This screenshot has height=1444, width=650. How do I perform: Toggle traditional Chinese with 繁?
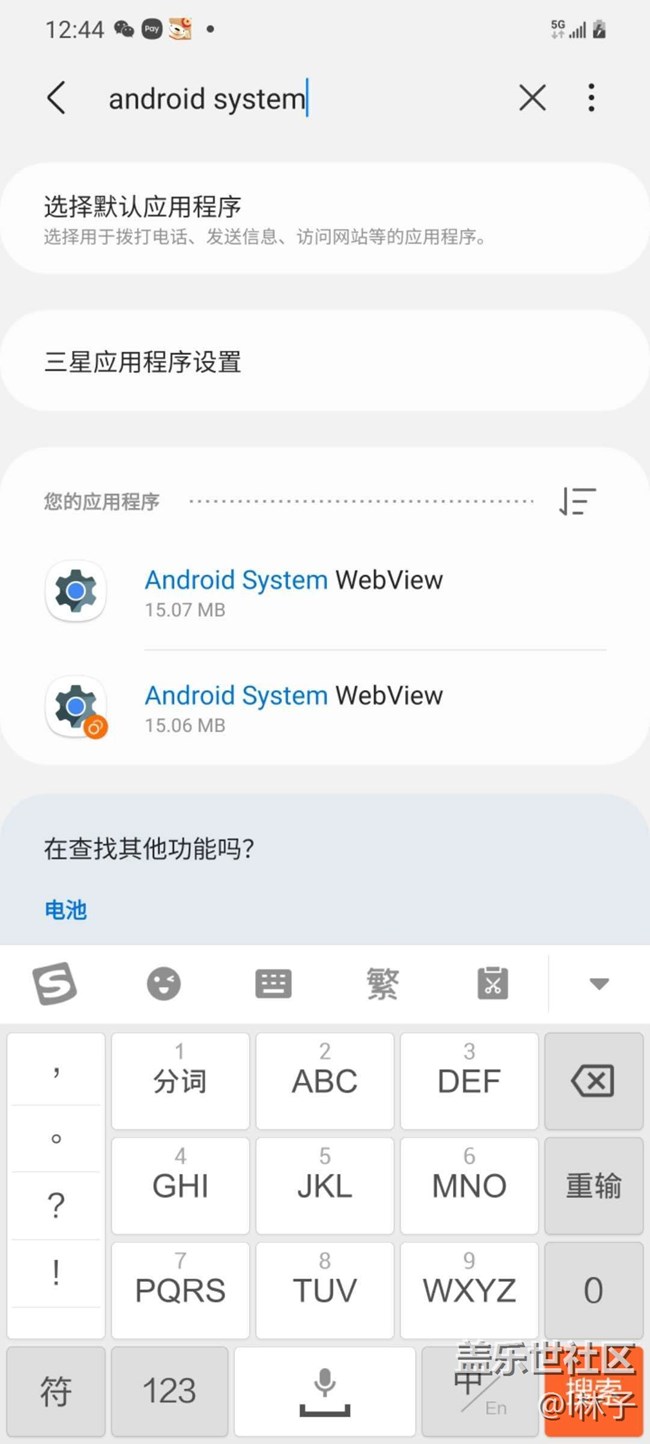tap(383, 984)
